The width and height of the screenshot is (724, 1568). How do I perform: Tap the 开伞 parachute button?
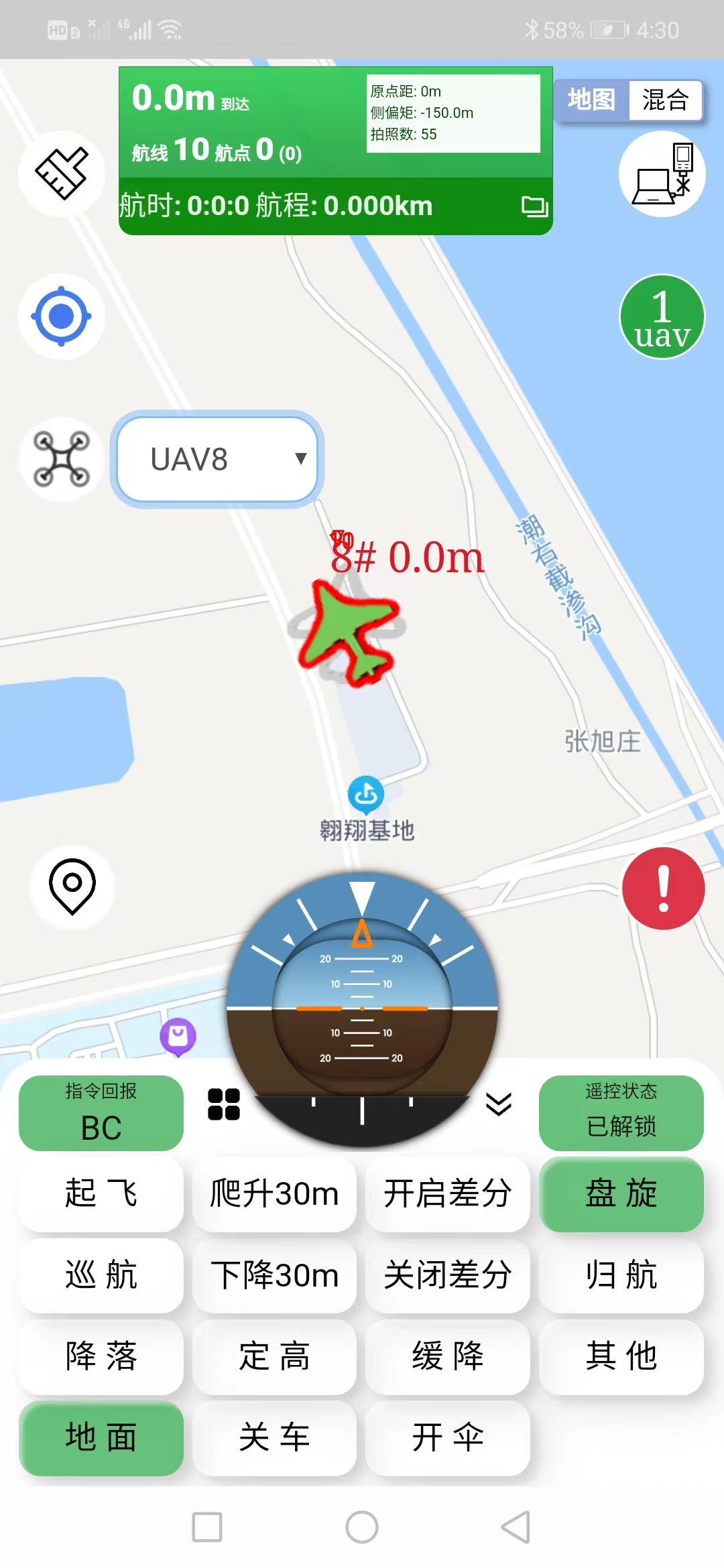448,1437
